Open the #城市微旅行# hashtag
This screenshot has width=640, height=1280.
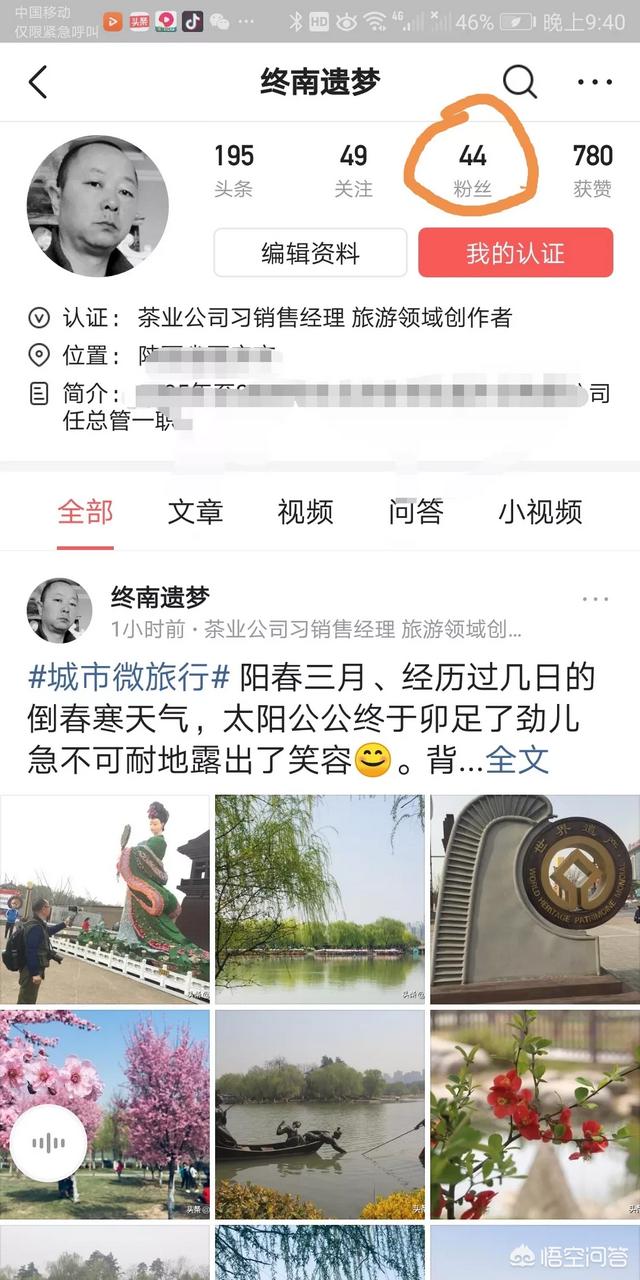point(130,677)
